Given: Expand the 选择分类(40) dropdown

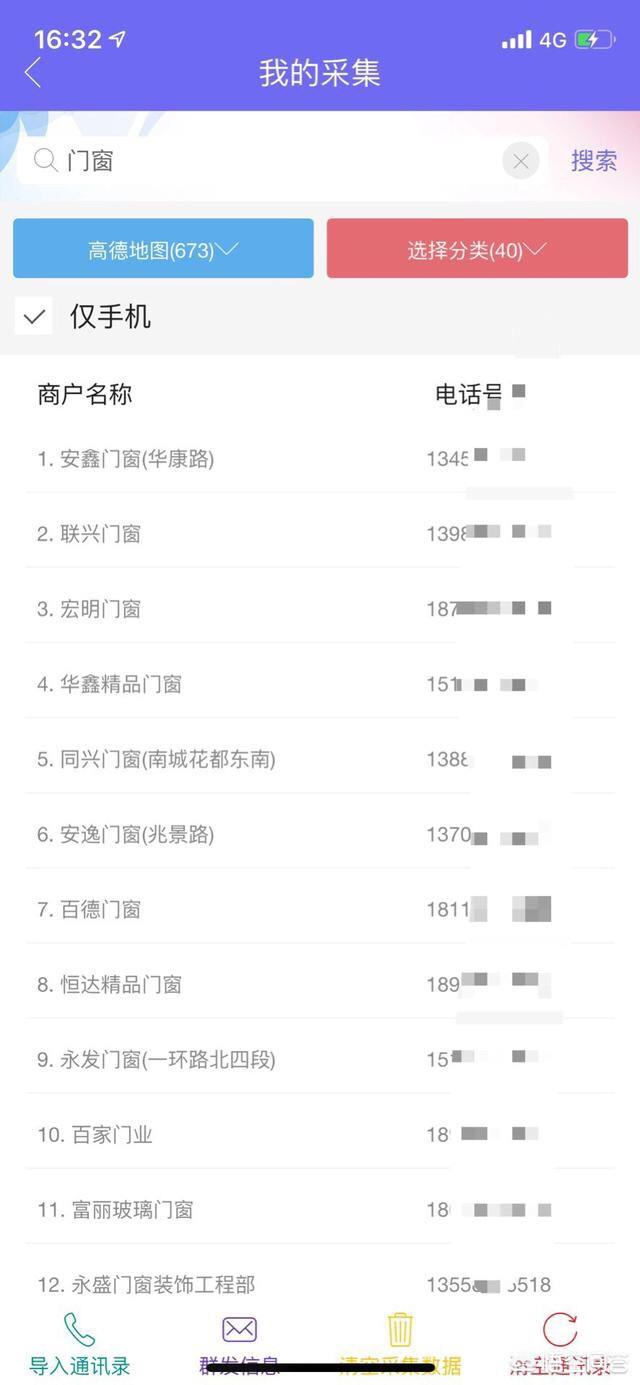Looking at the screenshot, I should pyautogui.click(x=477, y=249).
